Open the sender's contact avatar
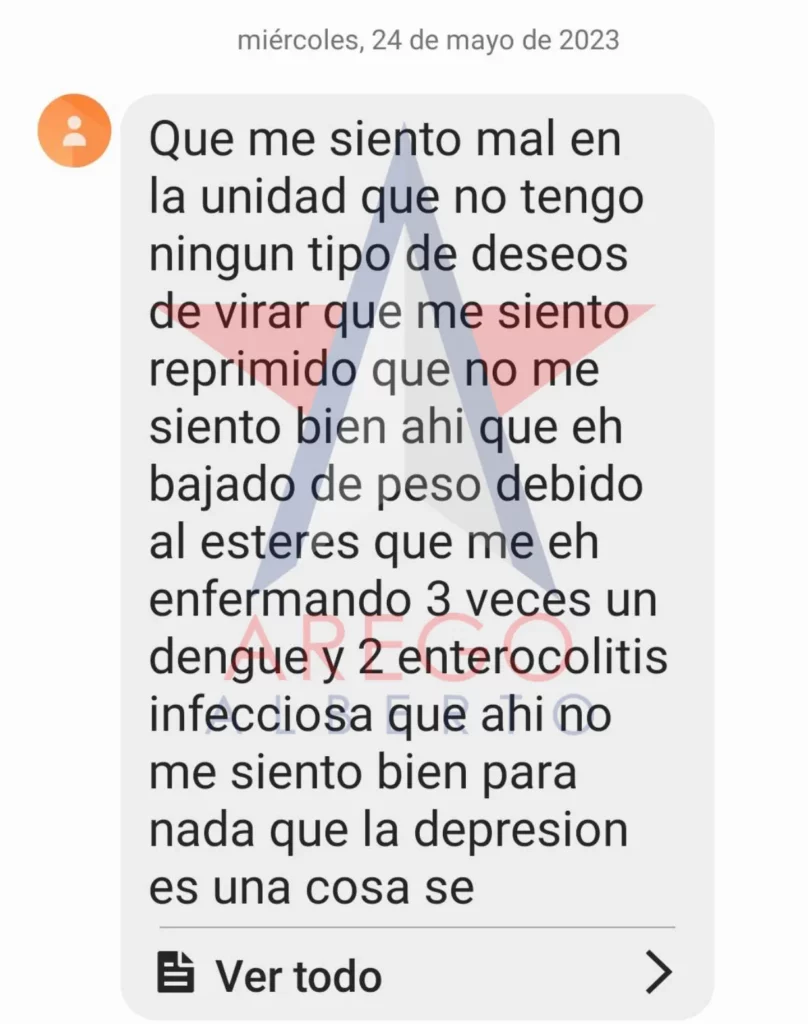808x1024 pixels. [74, 131]
